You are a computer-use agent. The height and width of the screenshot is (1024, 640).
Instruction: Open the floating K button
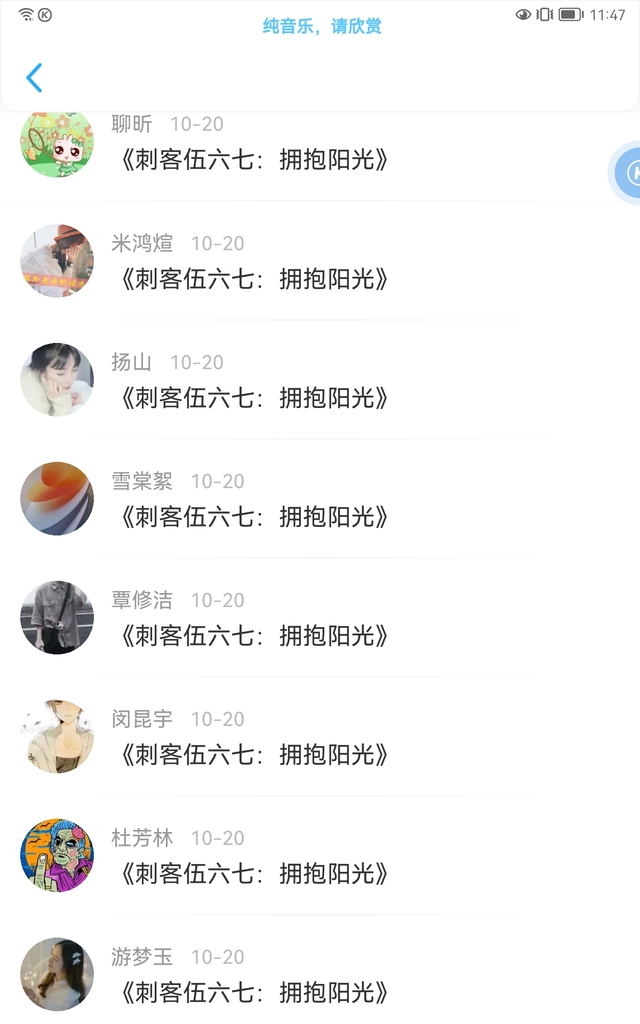[628, 174]
